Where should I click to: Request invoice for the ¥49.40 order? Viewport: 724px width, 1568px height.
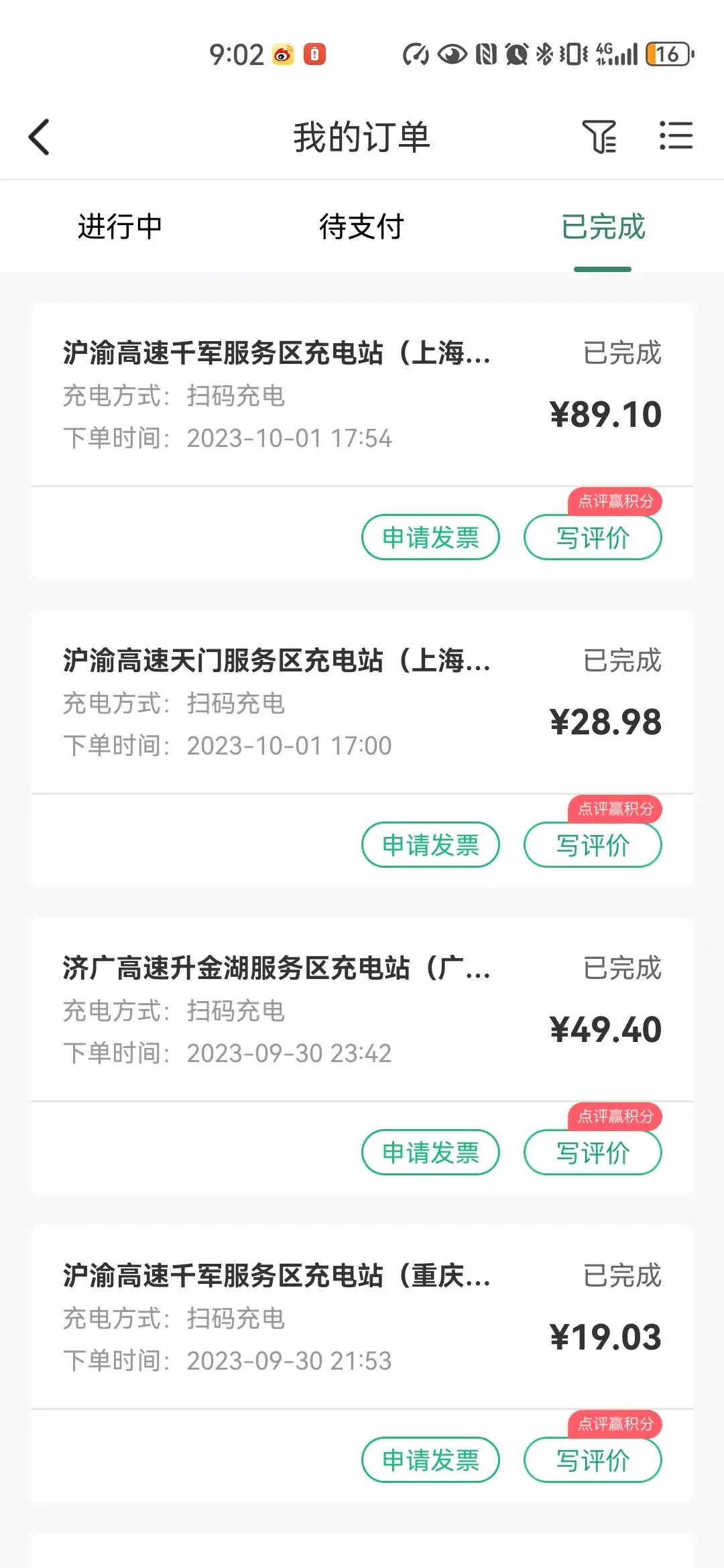(431, 1153)
